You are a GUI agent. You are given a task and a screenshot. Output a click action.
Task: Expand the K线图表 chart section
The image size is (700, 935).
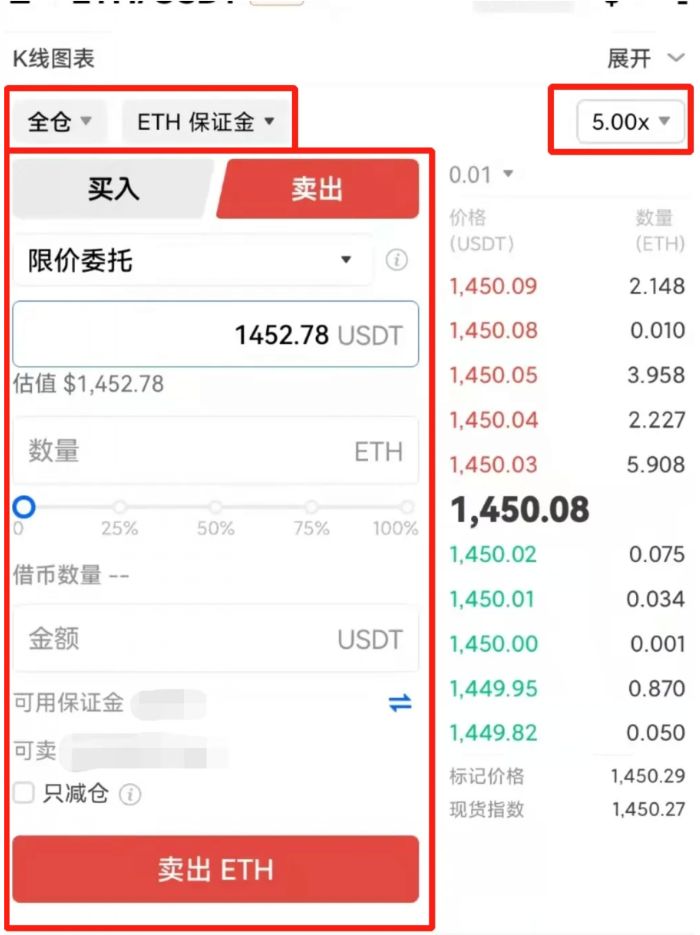[x=644, y=58]
